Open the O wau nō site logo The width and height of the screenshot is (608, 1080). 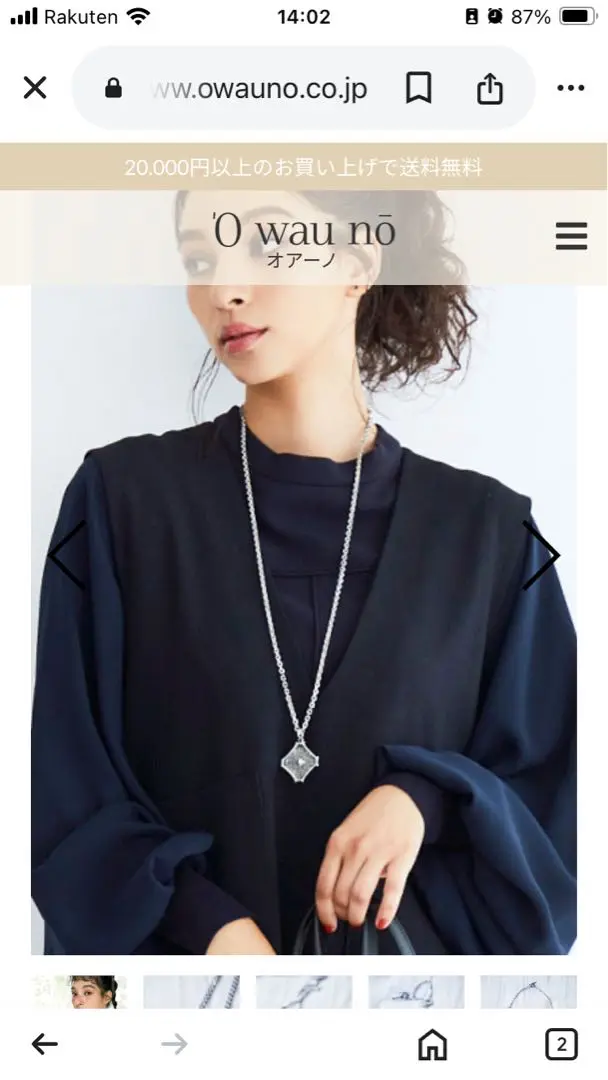pos(304,238)
